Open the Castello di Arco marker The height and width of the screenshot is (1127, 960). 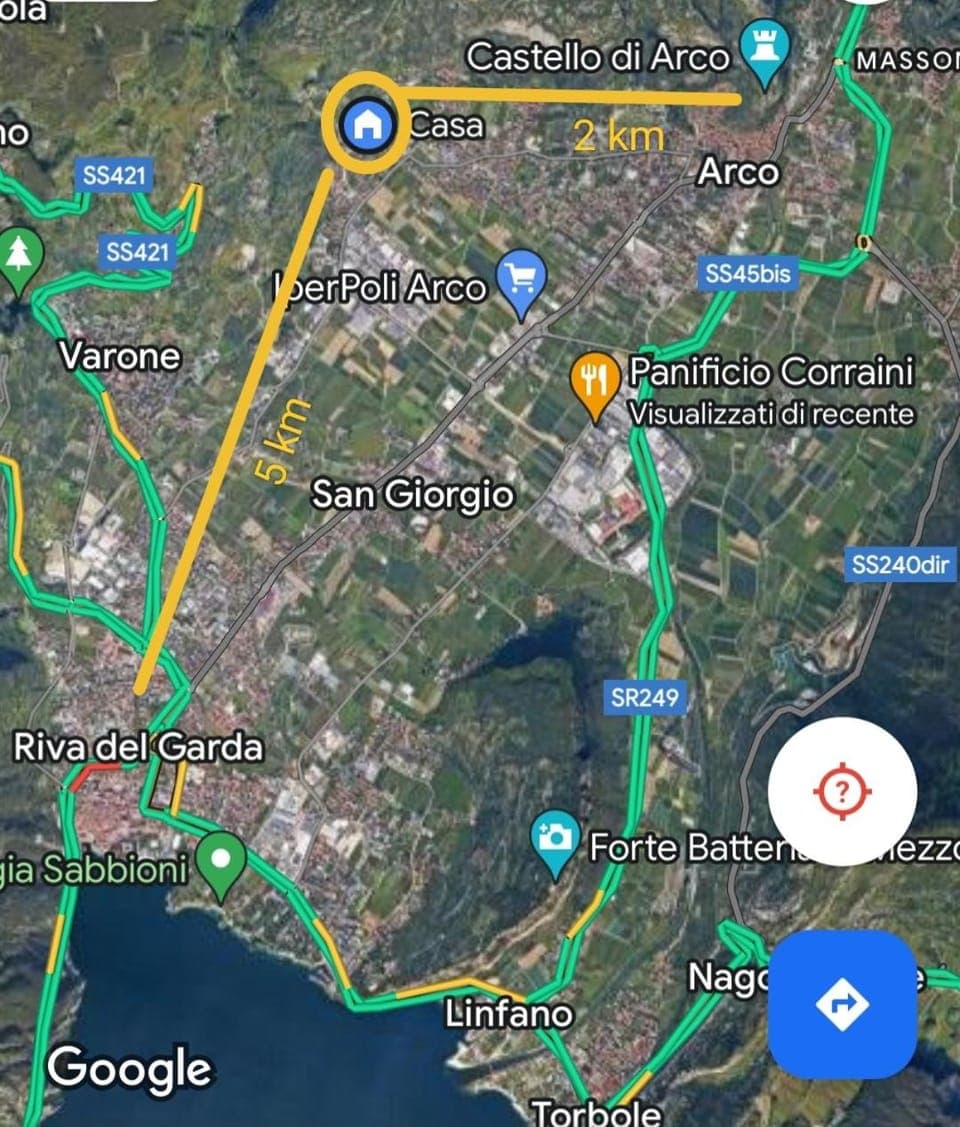(x=764, y=48)
